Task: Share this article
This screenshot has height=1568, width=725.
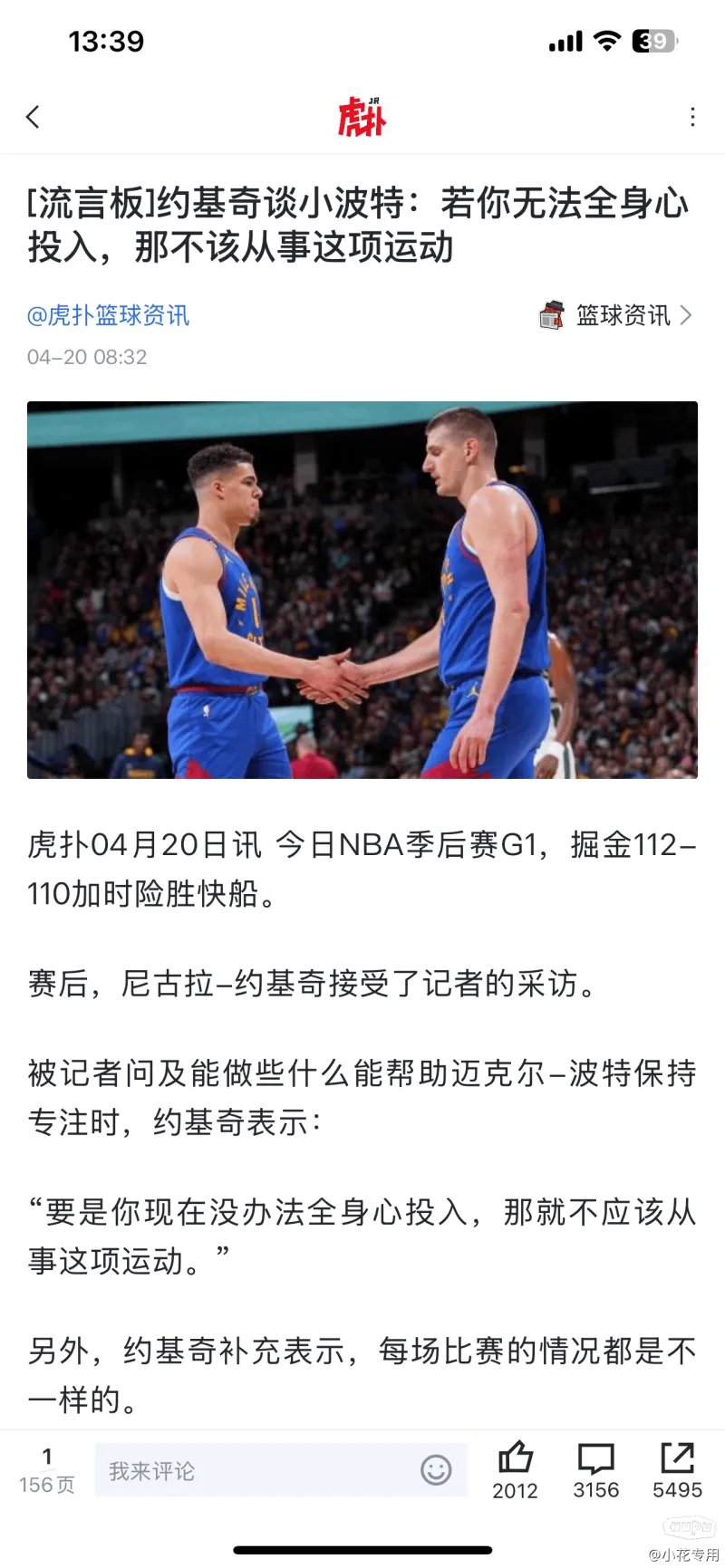Action: (x=677, y=1468)
